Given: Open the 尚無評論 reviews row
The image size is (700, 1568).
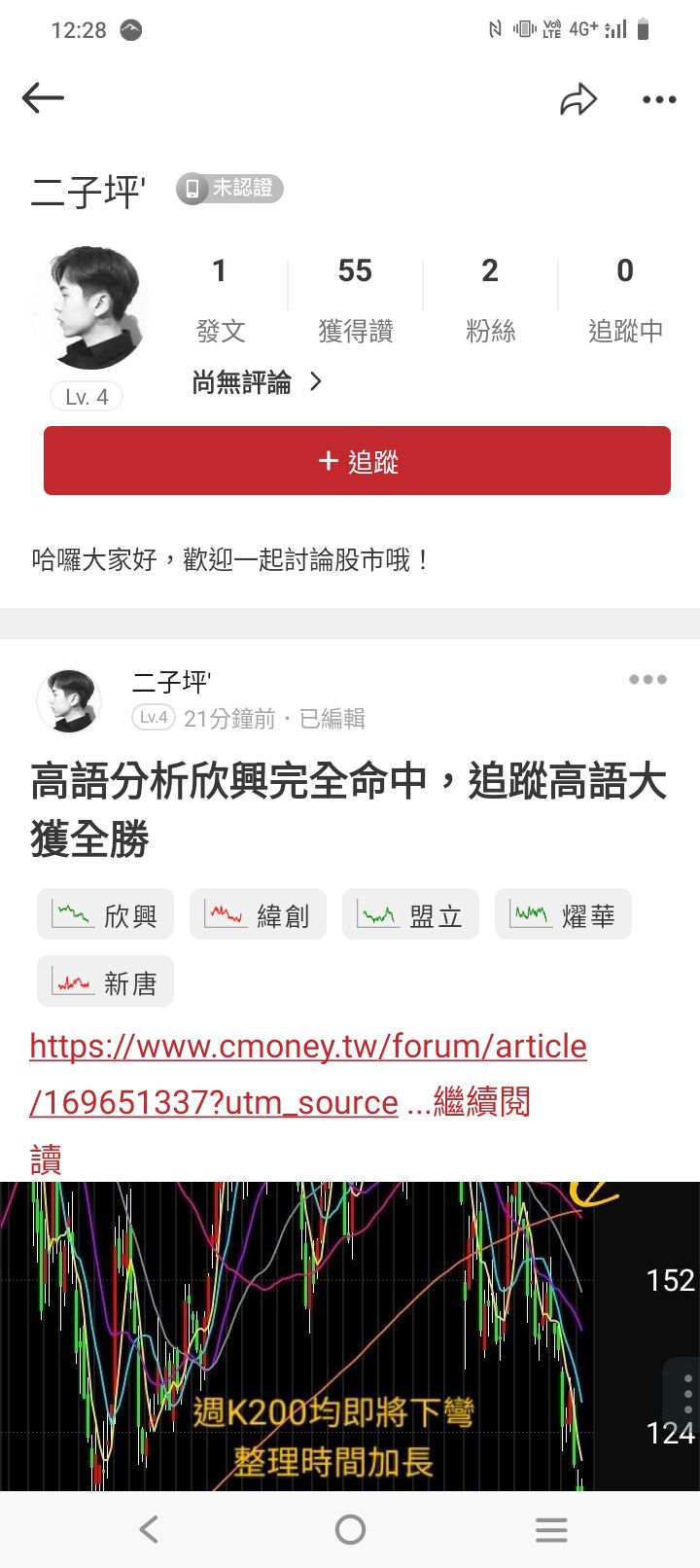Looking at the screenshot, I should [257, 382].
